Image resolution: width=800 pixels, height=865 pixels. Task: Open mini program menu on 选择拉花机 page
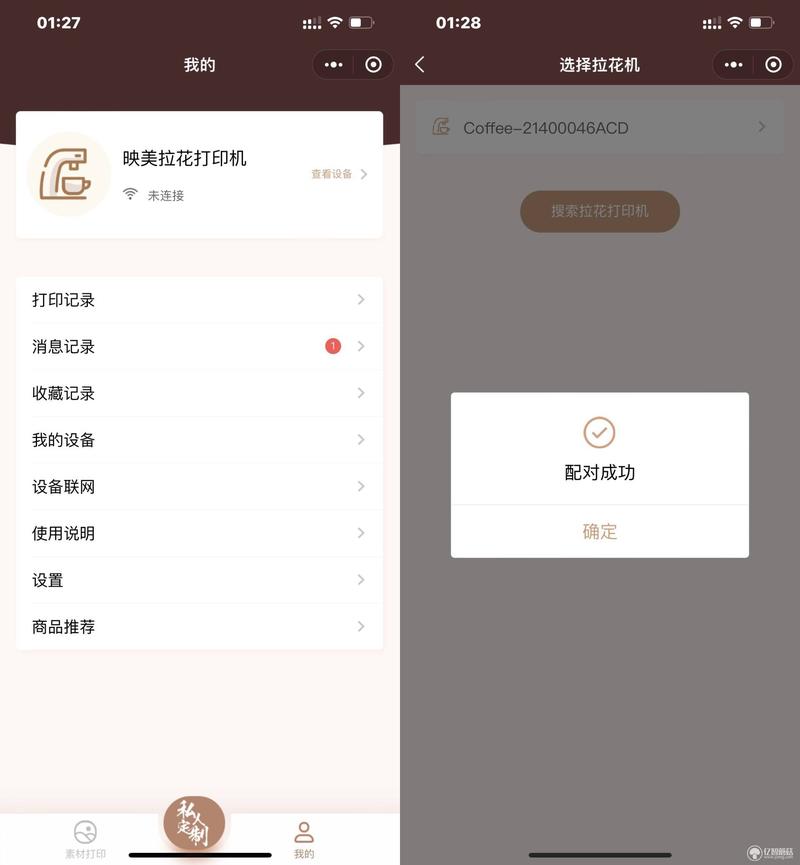tap(734, 65)
